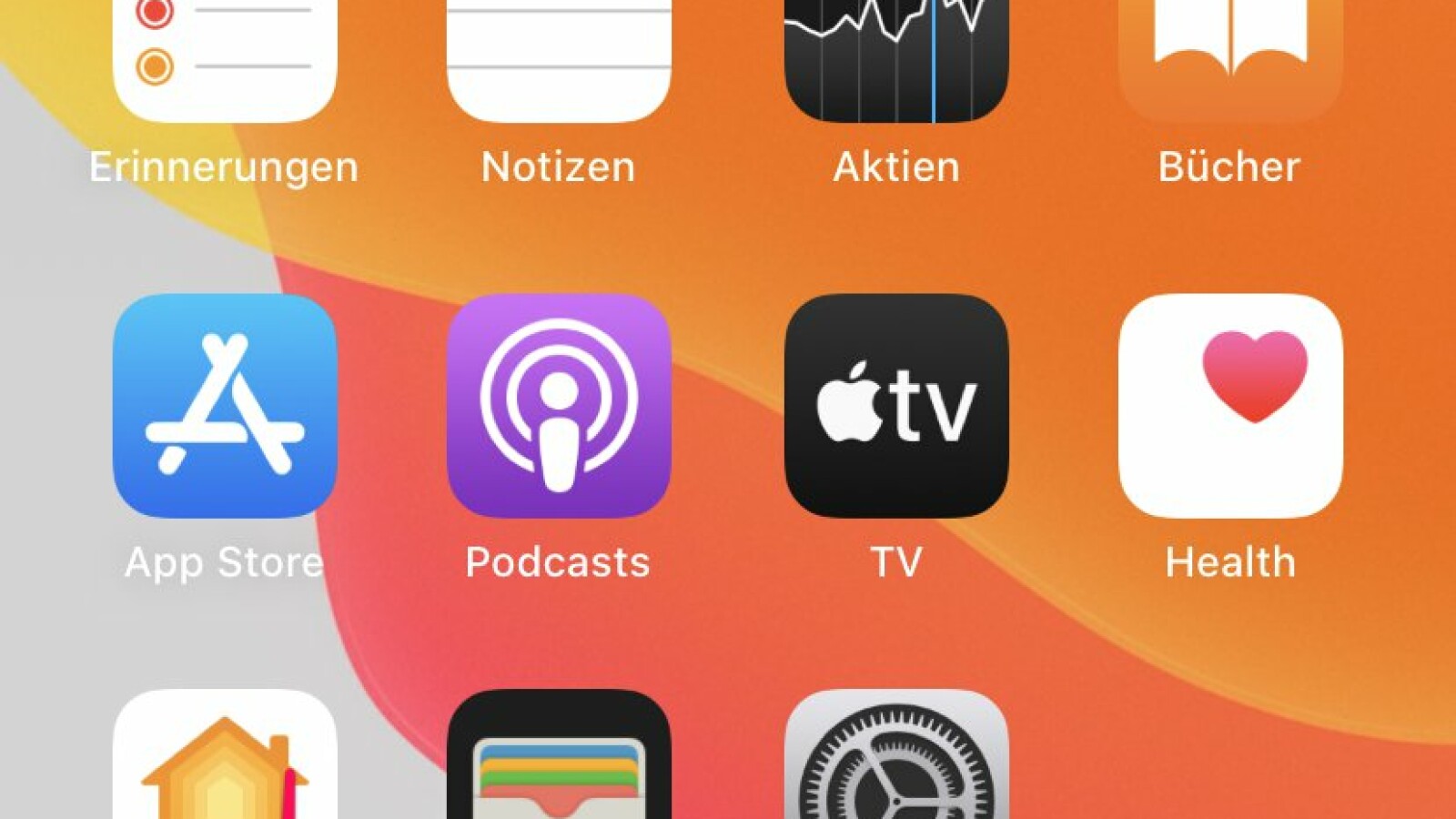Launch the App Store

tap(225, 406)
